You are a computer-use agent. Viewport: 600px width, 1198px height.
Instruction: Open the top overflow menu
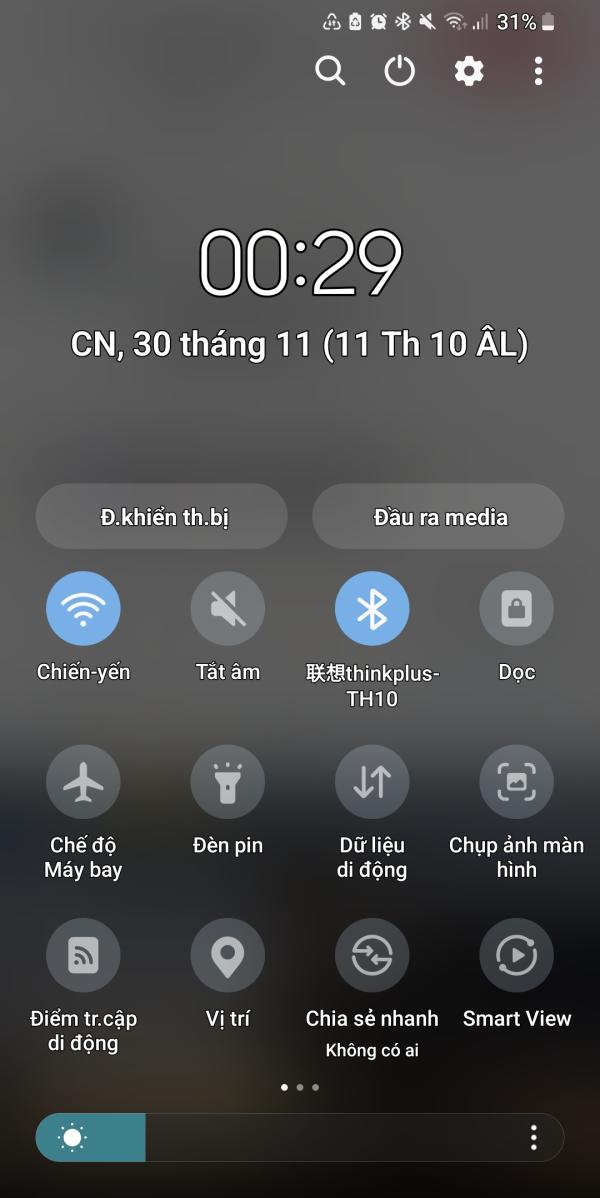[538, 71]
